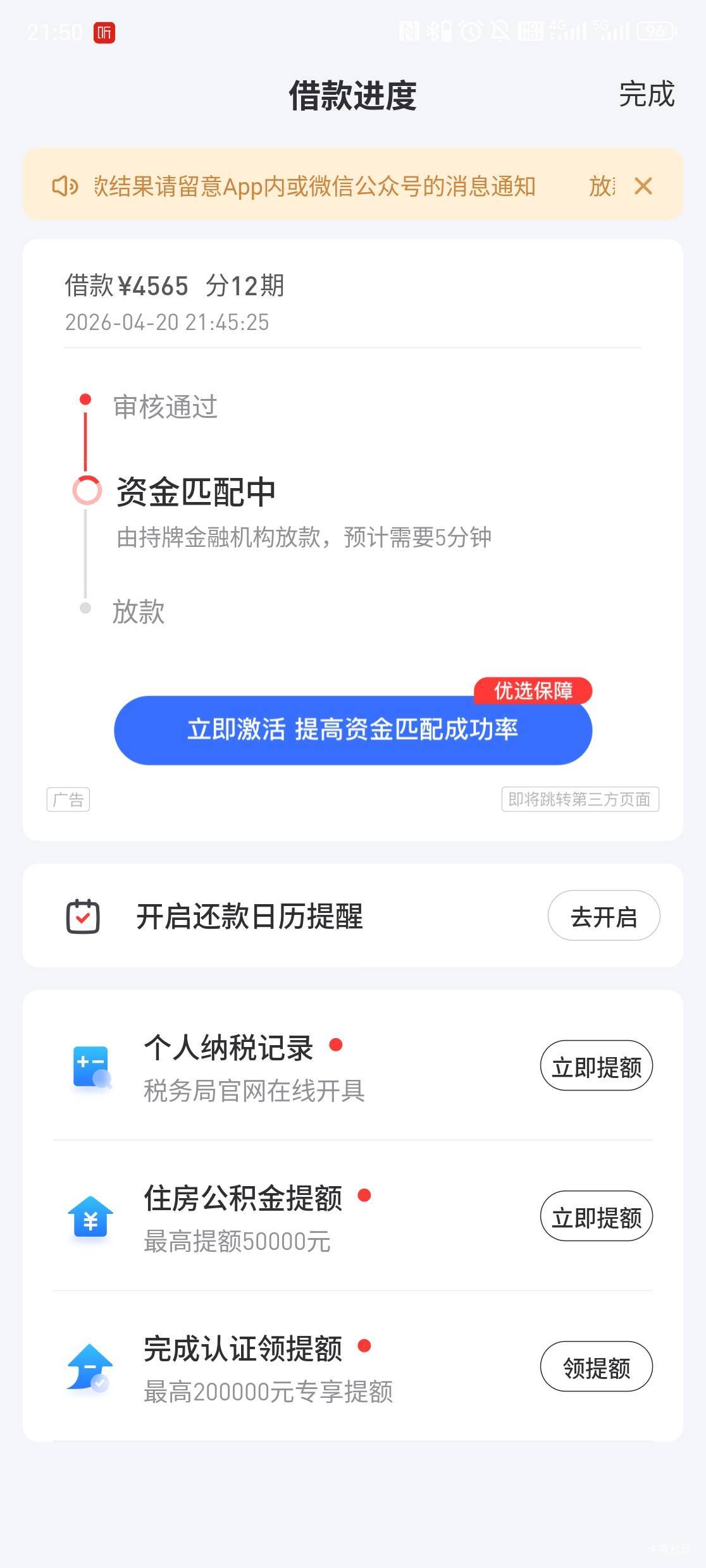706x1568 pixels.
Task: Tap 立即激活 提高资金匹配成功率 button
Action: 353,730
